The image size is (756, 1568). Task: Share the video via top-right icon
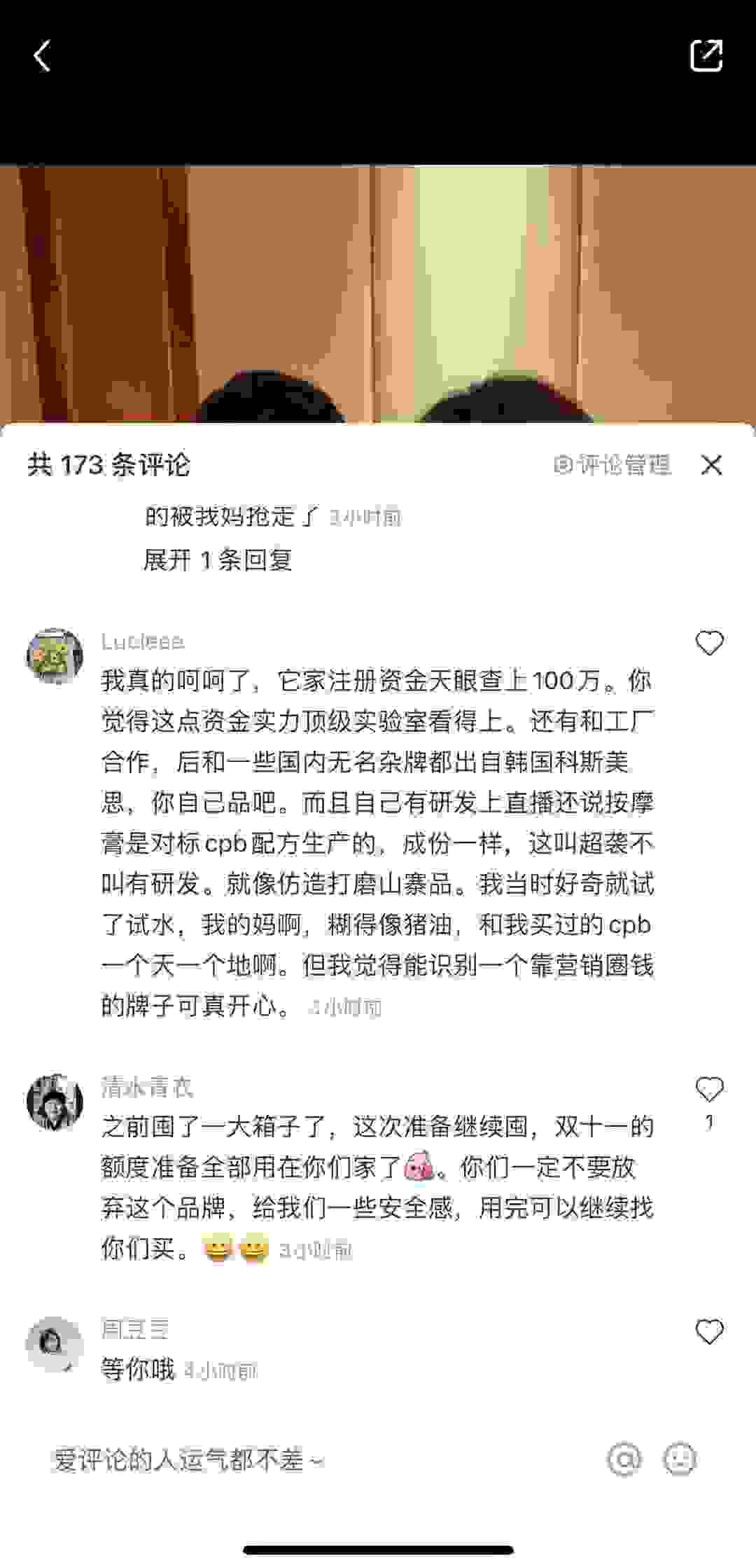(x=706, y=56)
